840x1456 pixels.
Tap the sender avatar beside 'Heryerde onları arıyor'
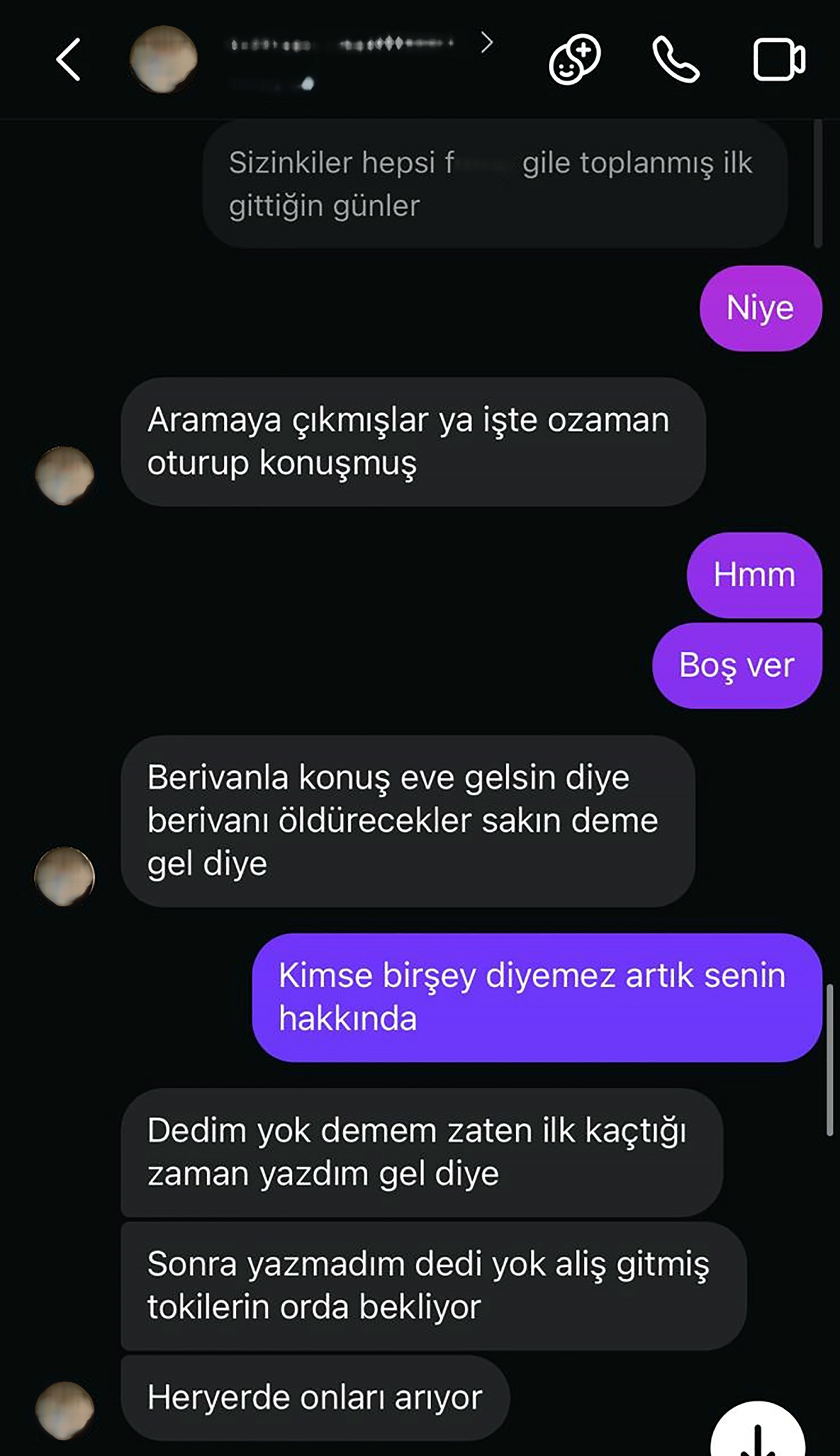pyautogui.click(x=64, y=1410)
